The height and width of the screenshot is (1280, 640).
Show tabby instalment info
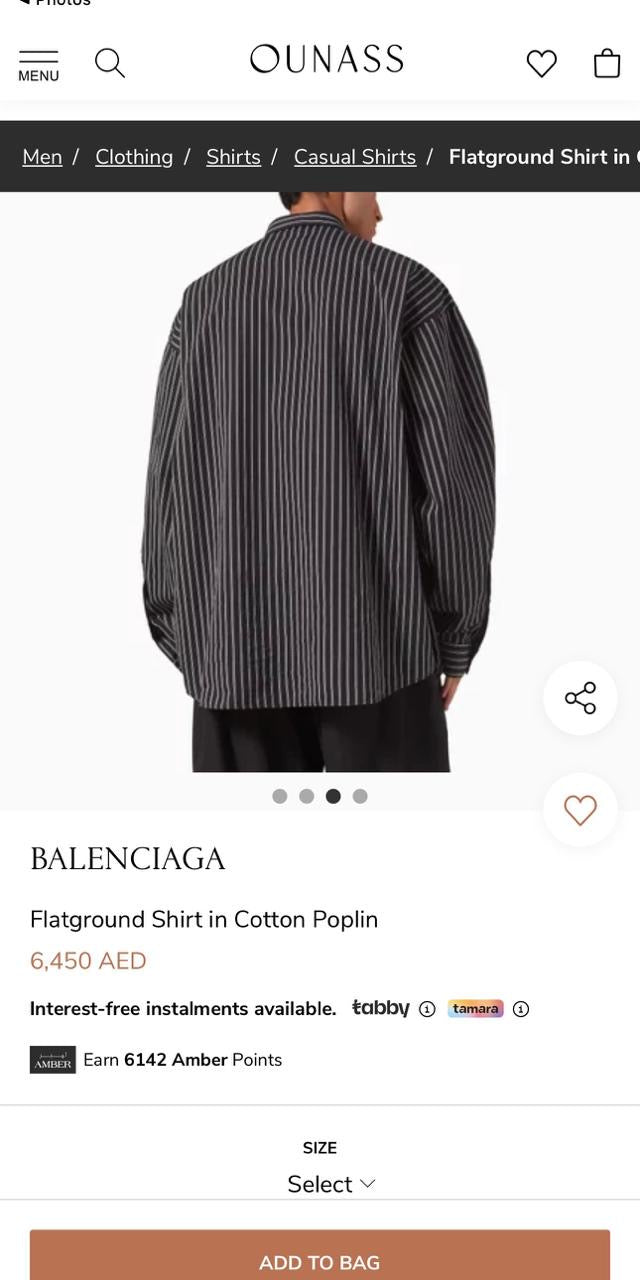coord(427,1009)
